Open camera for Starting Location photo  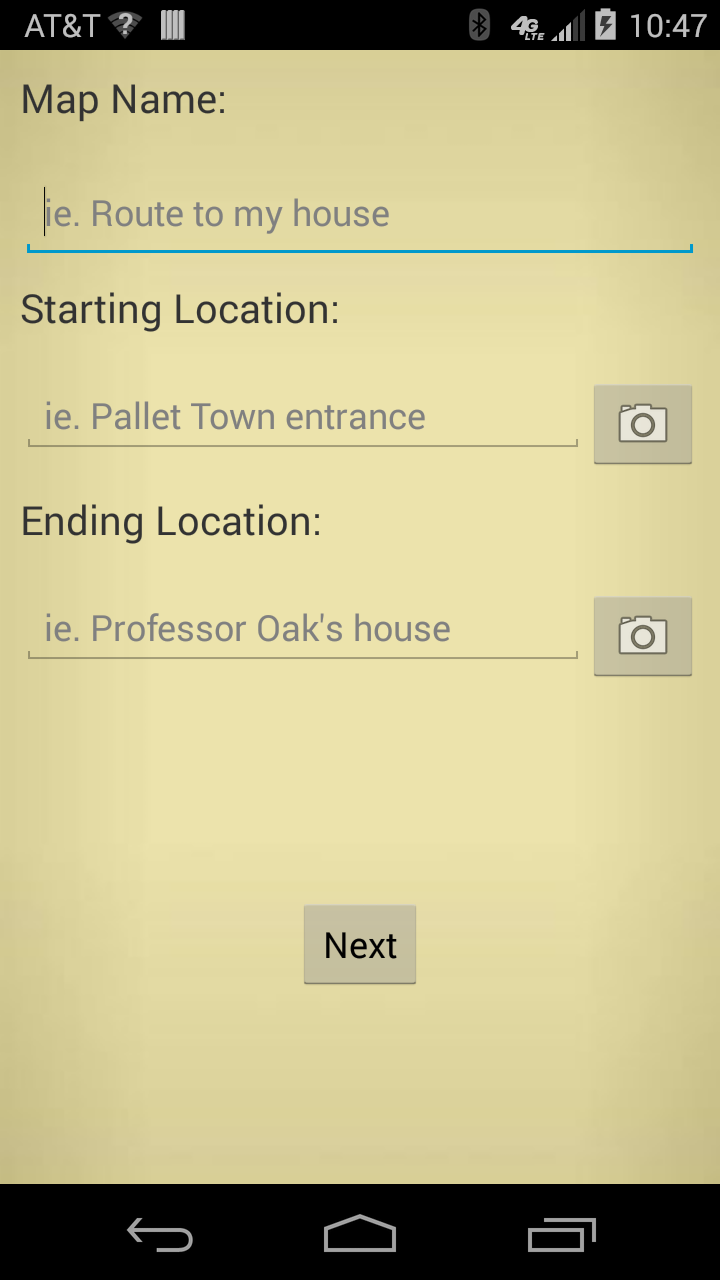(x=643, y=424)
